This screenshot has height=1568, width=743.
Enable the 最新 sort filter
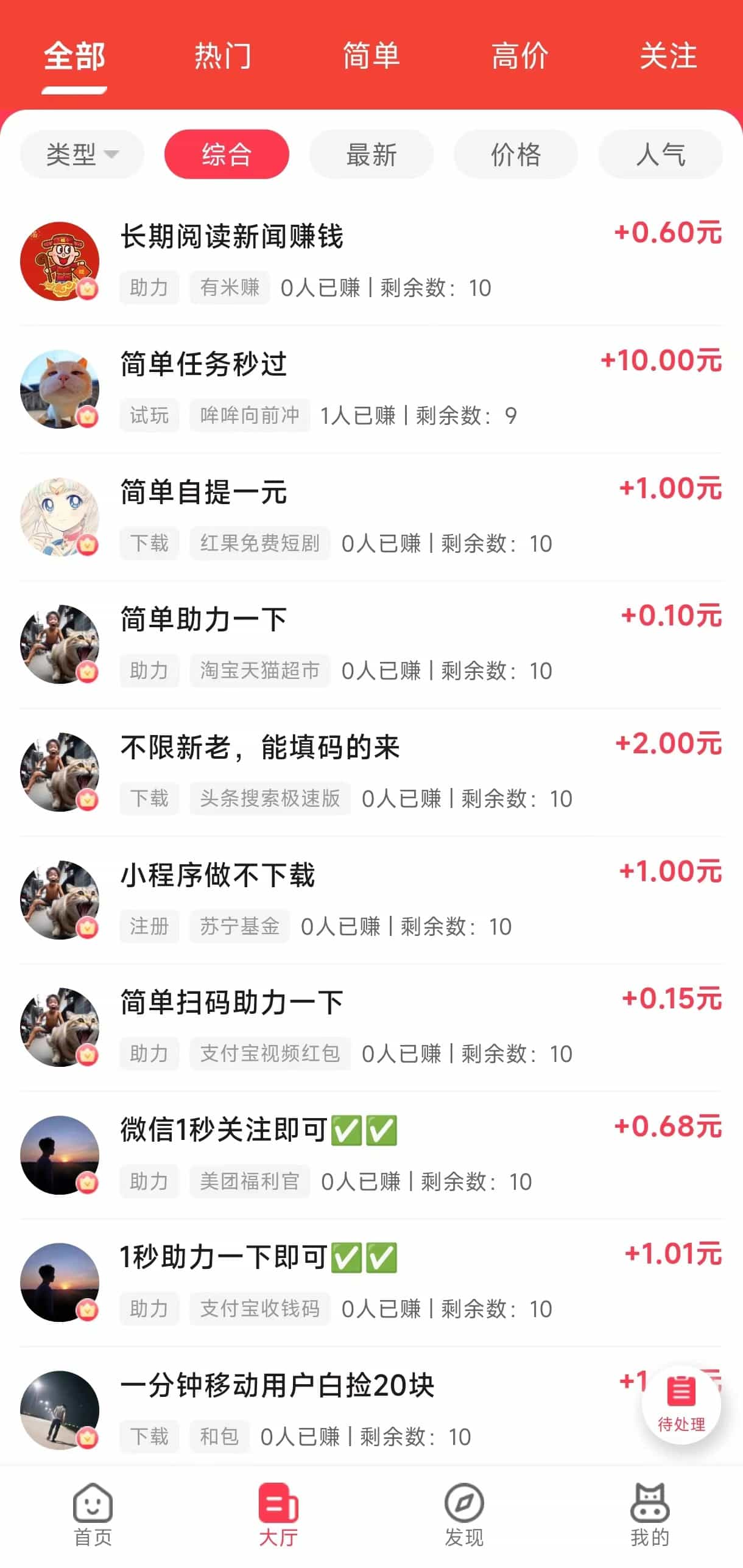tap(371, 154)
